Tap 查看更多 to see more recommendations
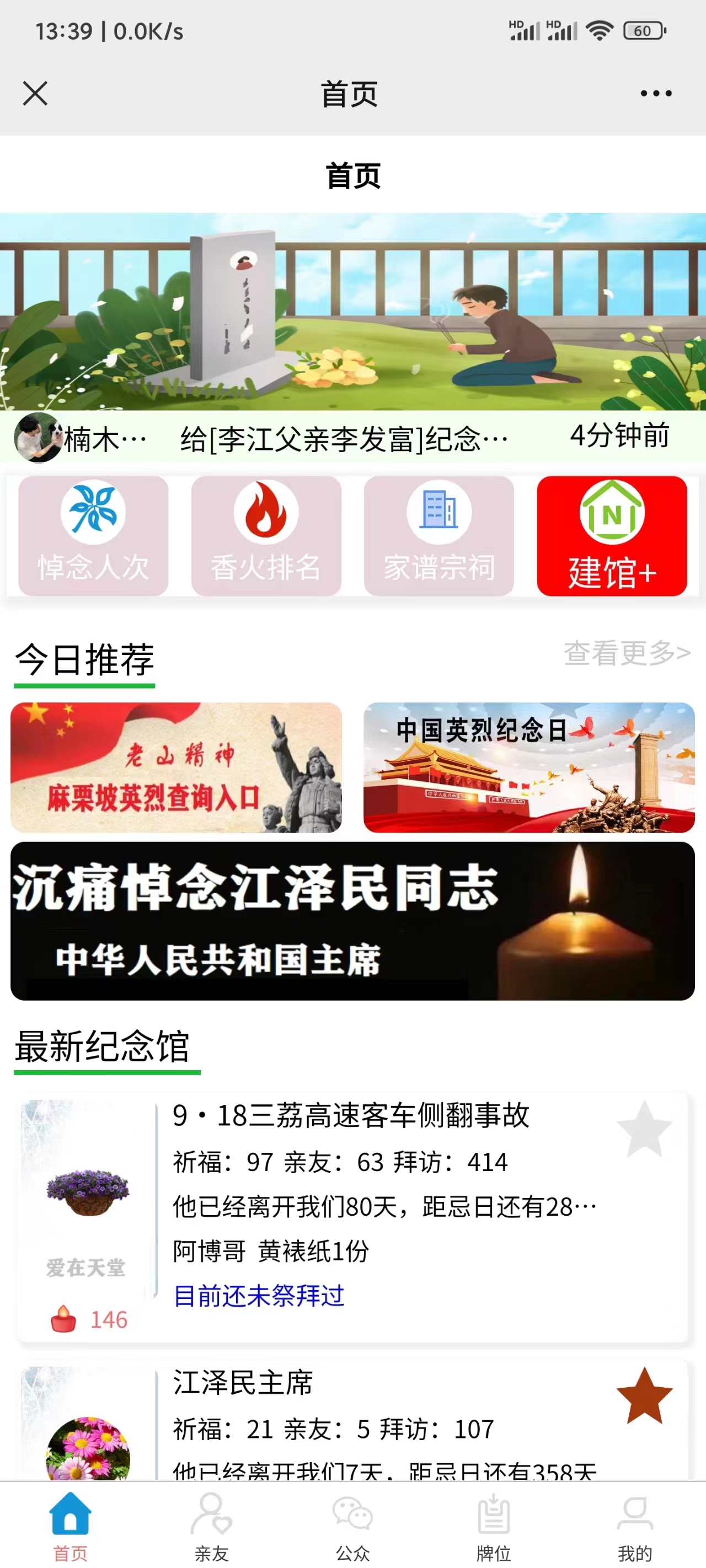 [626, 653]
